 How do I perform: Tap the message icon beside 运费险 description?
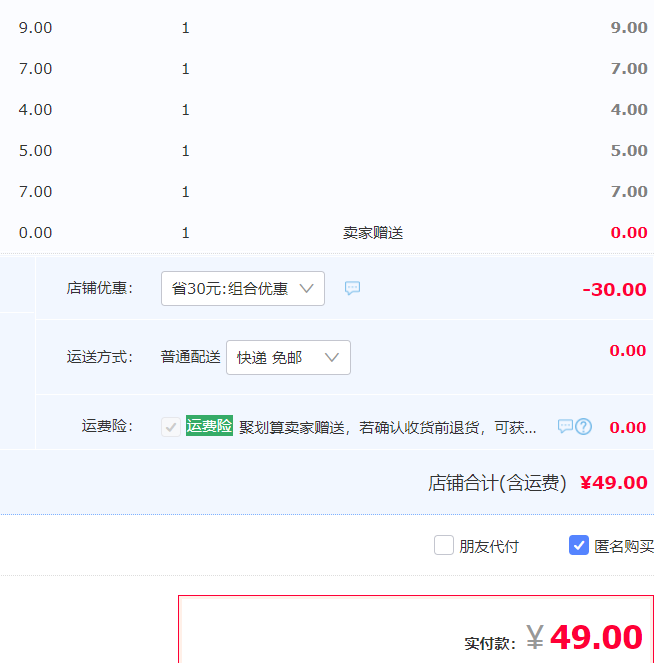(x=565, y=427)
